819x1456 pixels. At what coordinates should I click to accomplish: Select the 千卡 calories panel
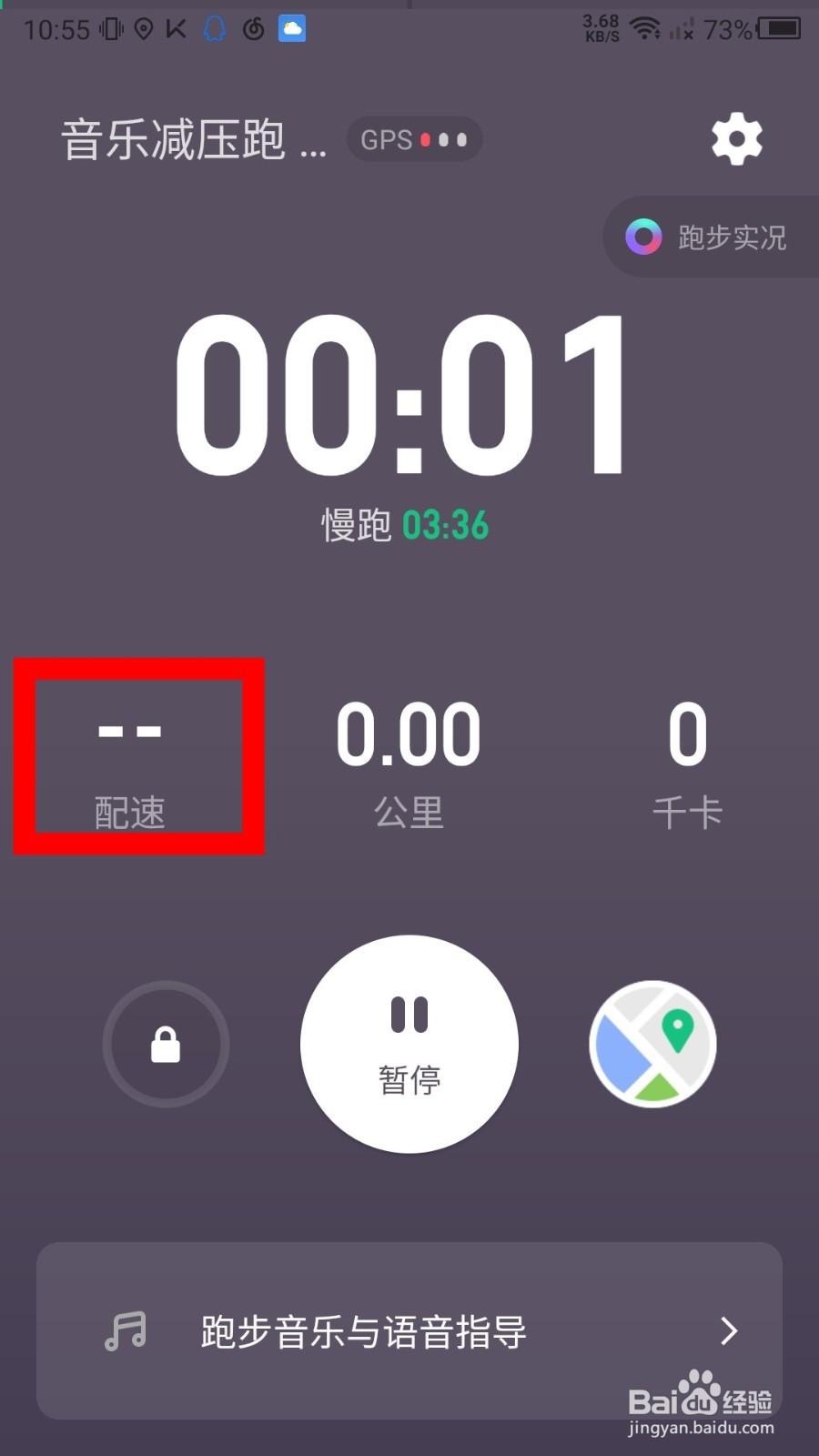click(687, 763)
